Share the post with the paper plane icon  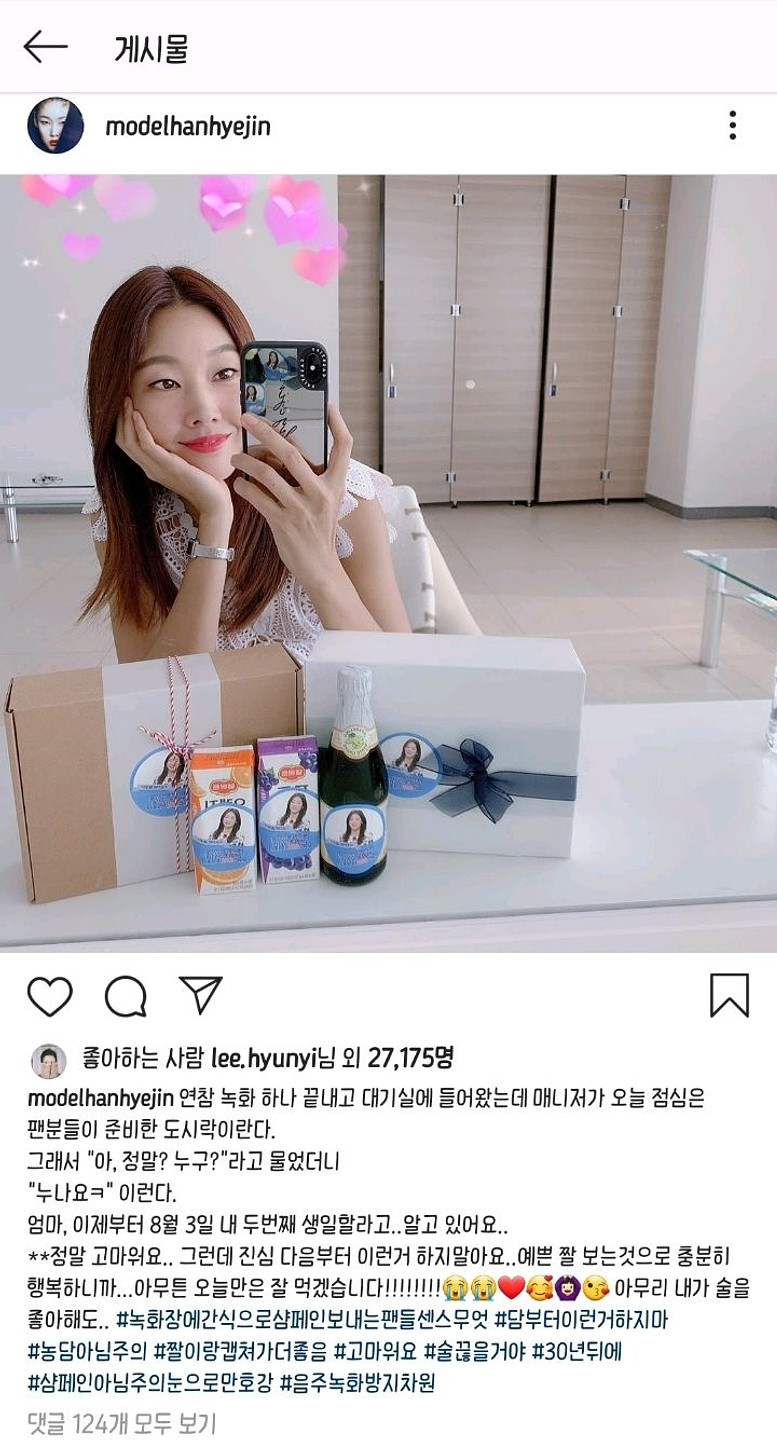[200, 995]
